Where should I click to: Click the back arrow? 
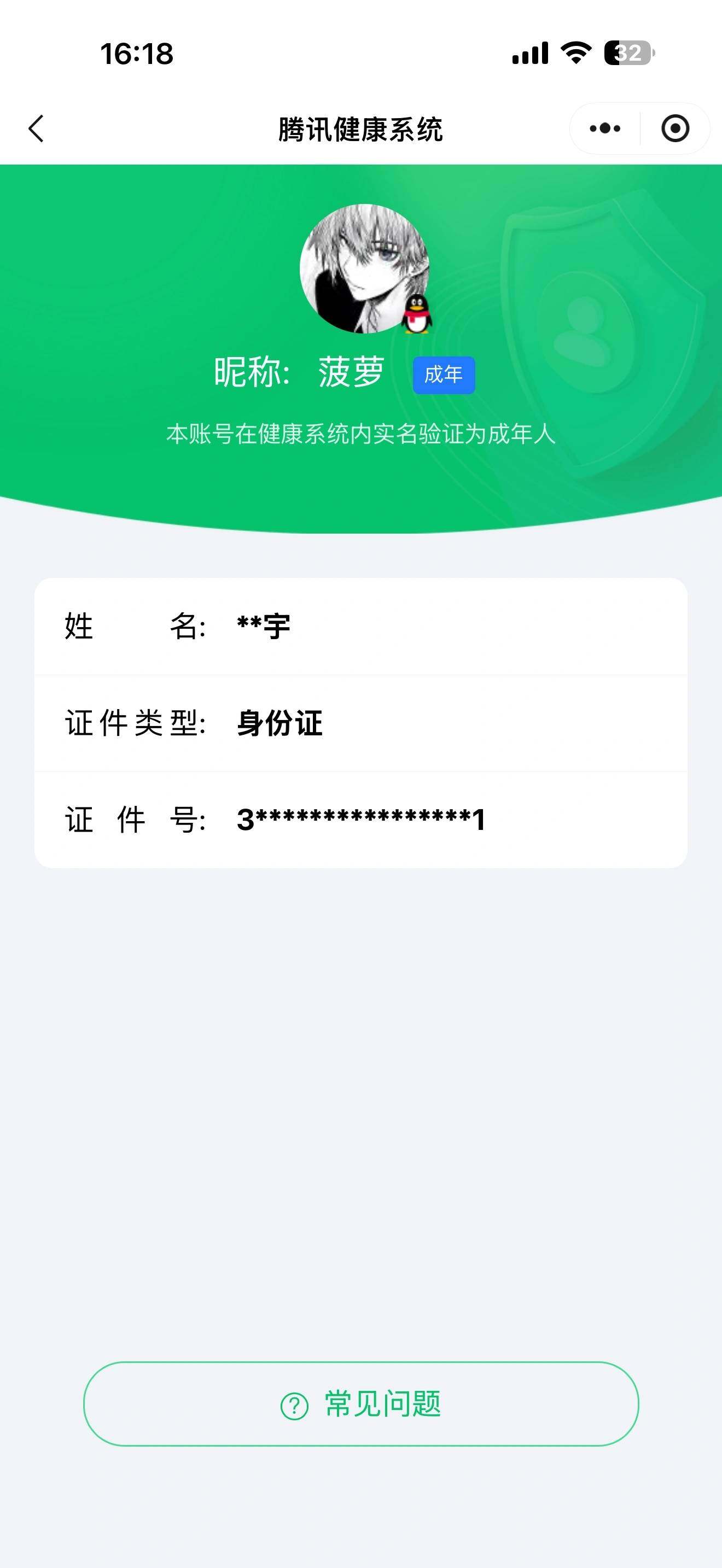click(x=37, y=128)
